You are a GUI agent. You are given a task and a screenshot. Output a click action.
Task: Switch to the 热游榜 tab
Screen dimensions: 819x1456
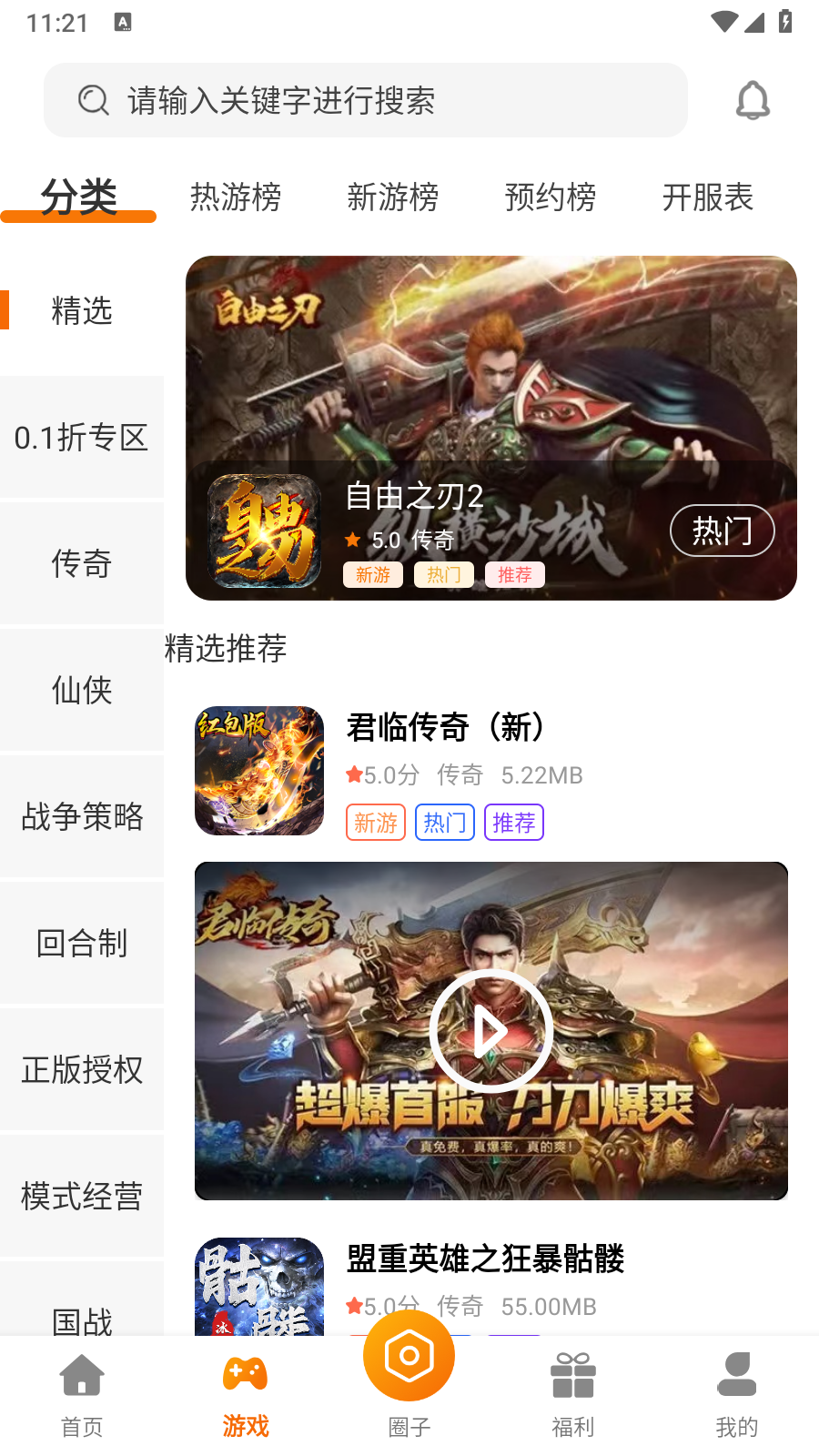coord(236,197)
